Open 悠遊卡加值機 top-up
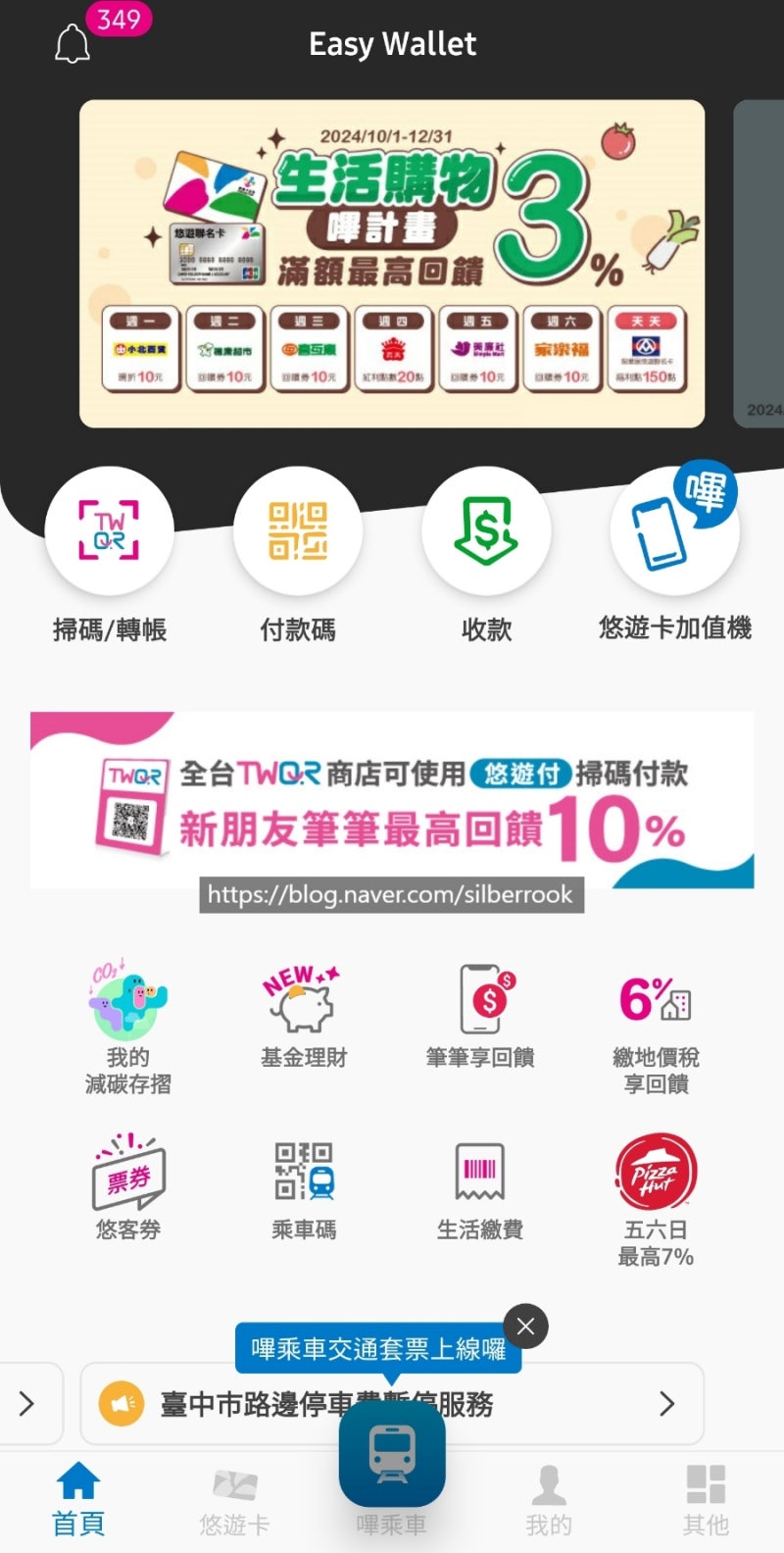Image resolution: width=784 pixels, height=1553 pixels. 674,555
